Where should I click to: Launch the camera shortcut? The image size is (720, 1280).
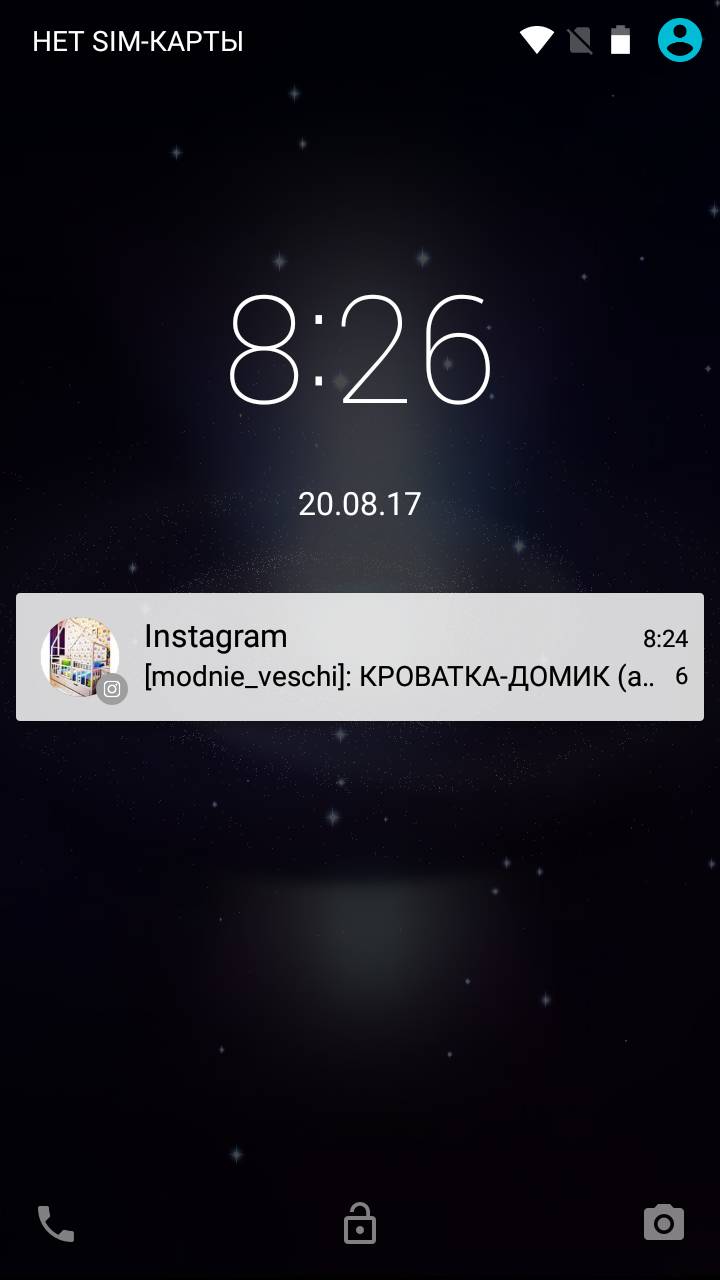point(663,1223)
